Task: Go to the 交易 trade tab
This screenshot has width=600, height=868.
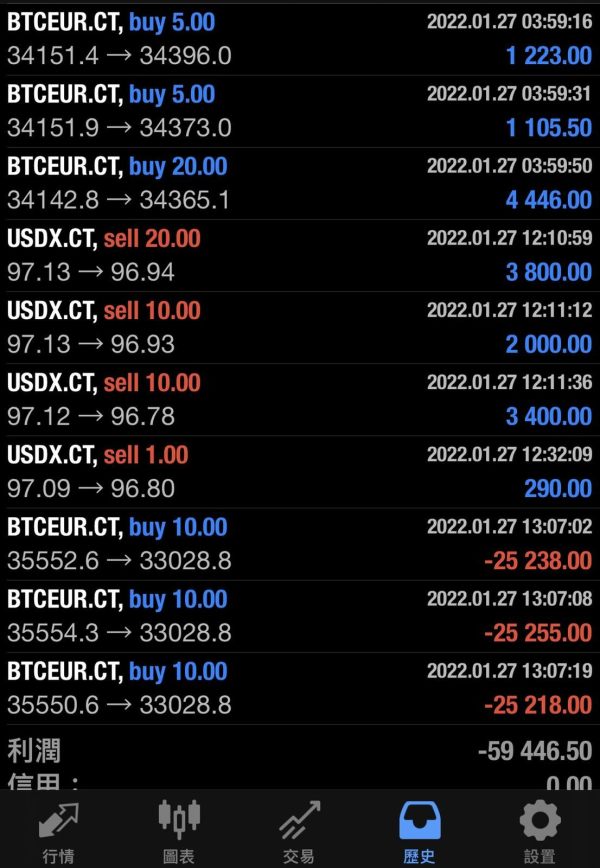Action: [x=299, y=830]
